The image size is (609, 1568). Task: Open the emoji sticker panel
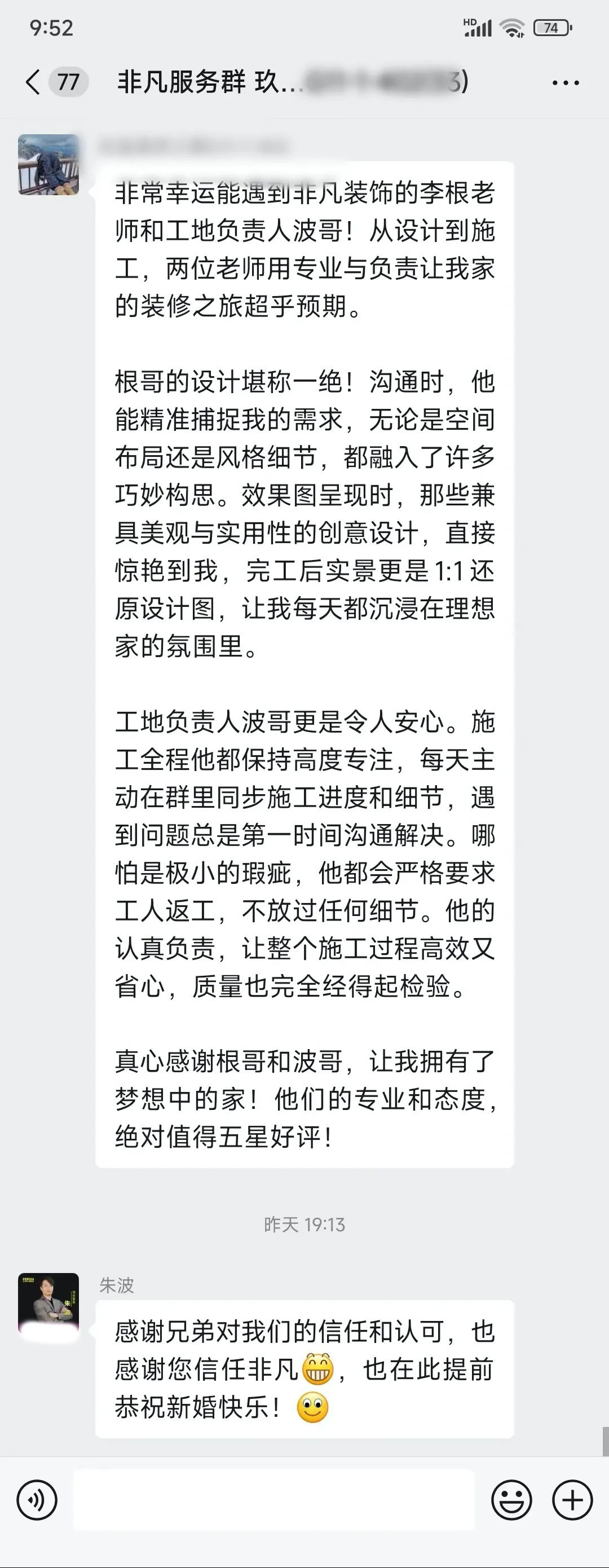(x=511, y=1500)
